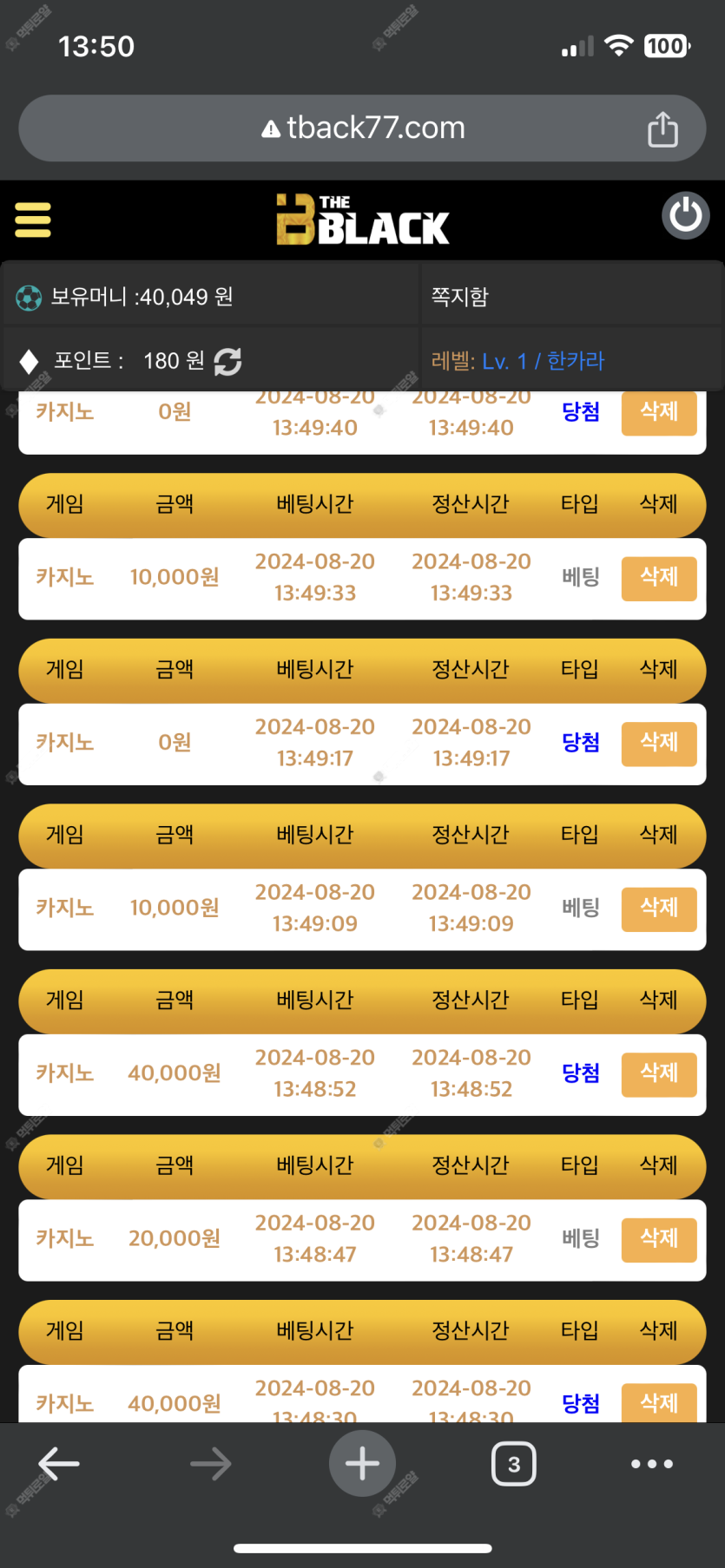Delete the 13:49:33 betting record
This screenshot has height=1568, width=725.
[x=659, y=578]
